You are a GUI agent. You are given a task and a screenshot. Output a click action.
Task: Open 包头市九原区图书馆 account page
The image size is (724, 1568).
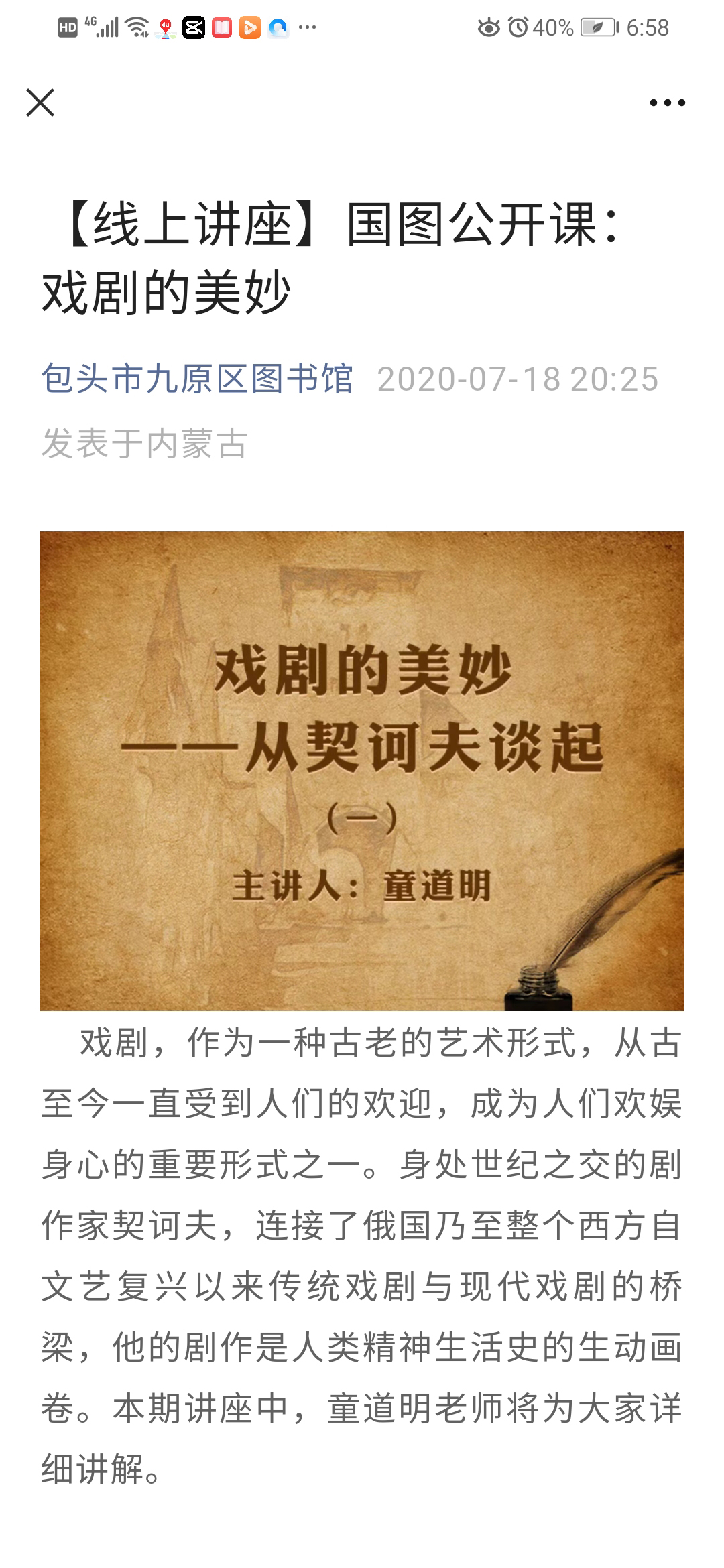(x=197, y=379)
